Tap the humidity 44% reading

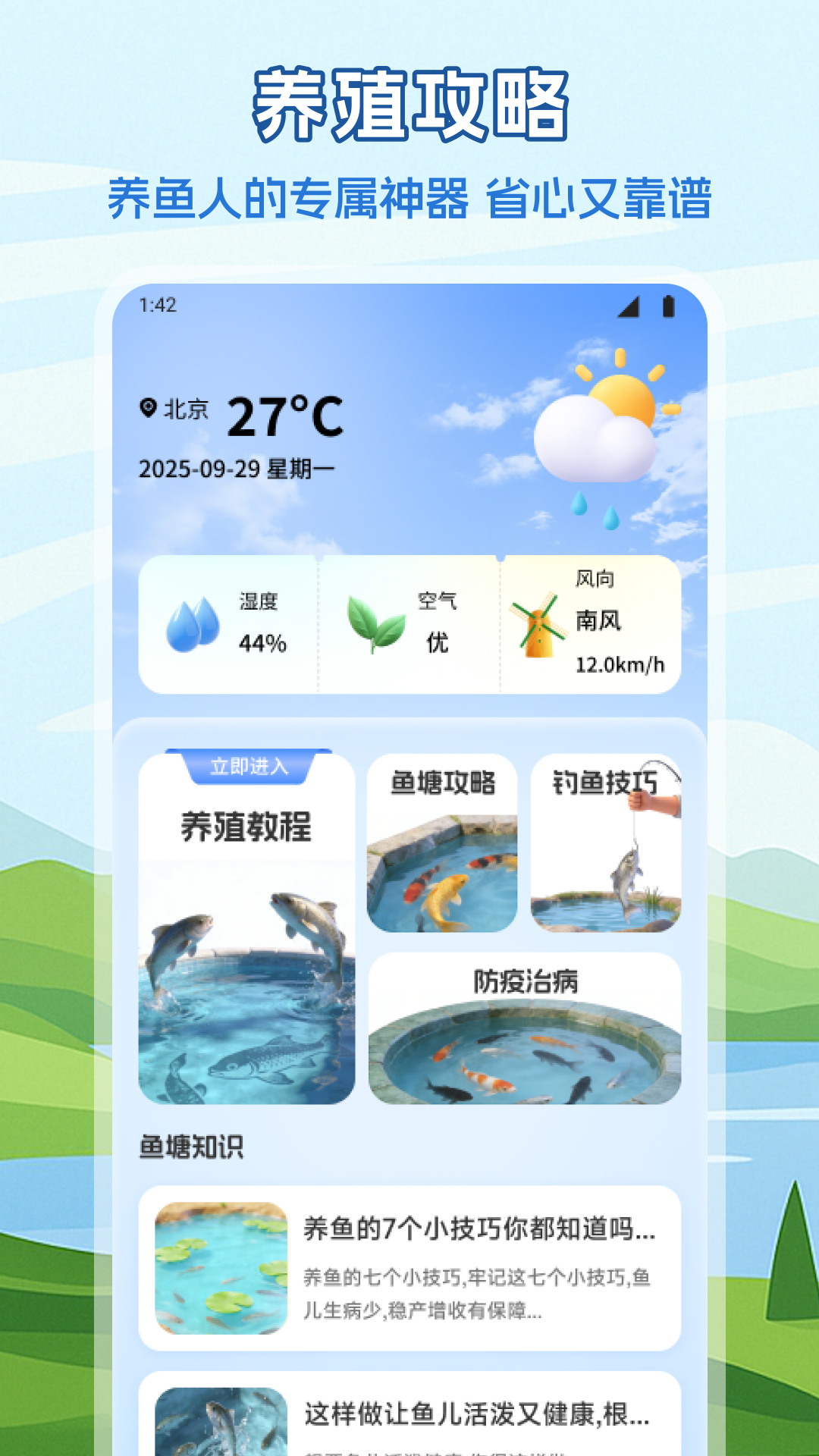point(262,646)
